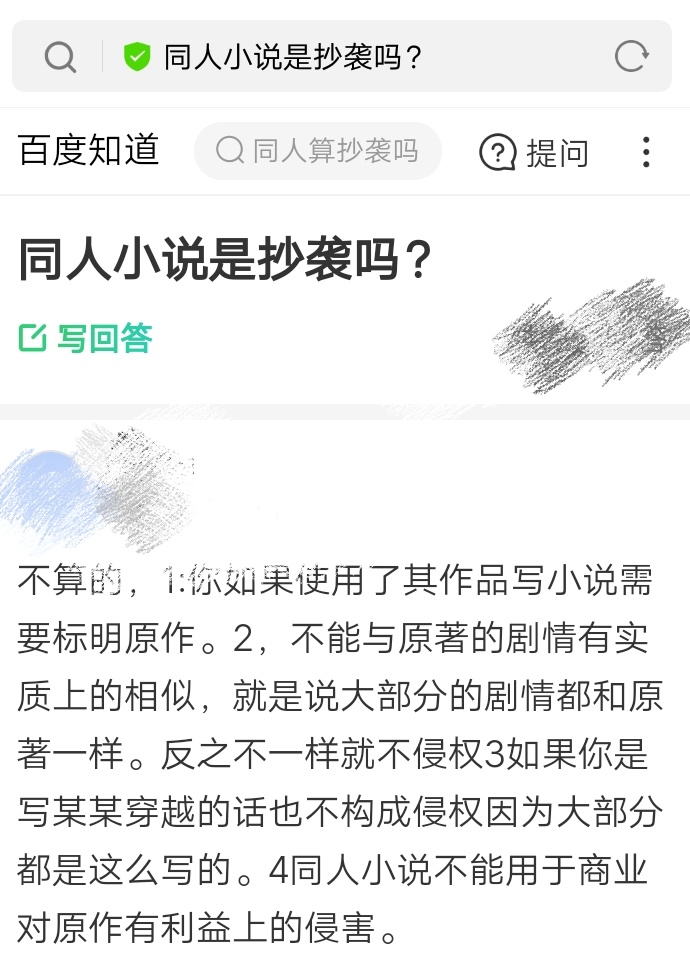690x965 pixels.
Task: Open 百度知道 home link
Action: coord(89,150)
